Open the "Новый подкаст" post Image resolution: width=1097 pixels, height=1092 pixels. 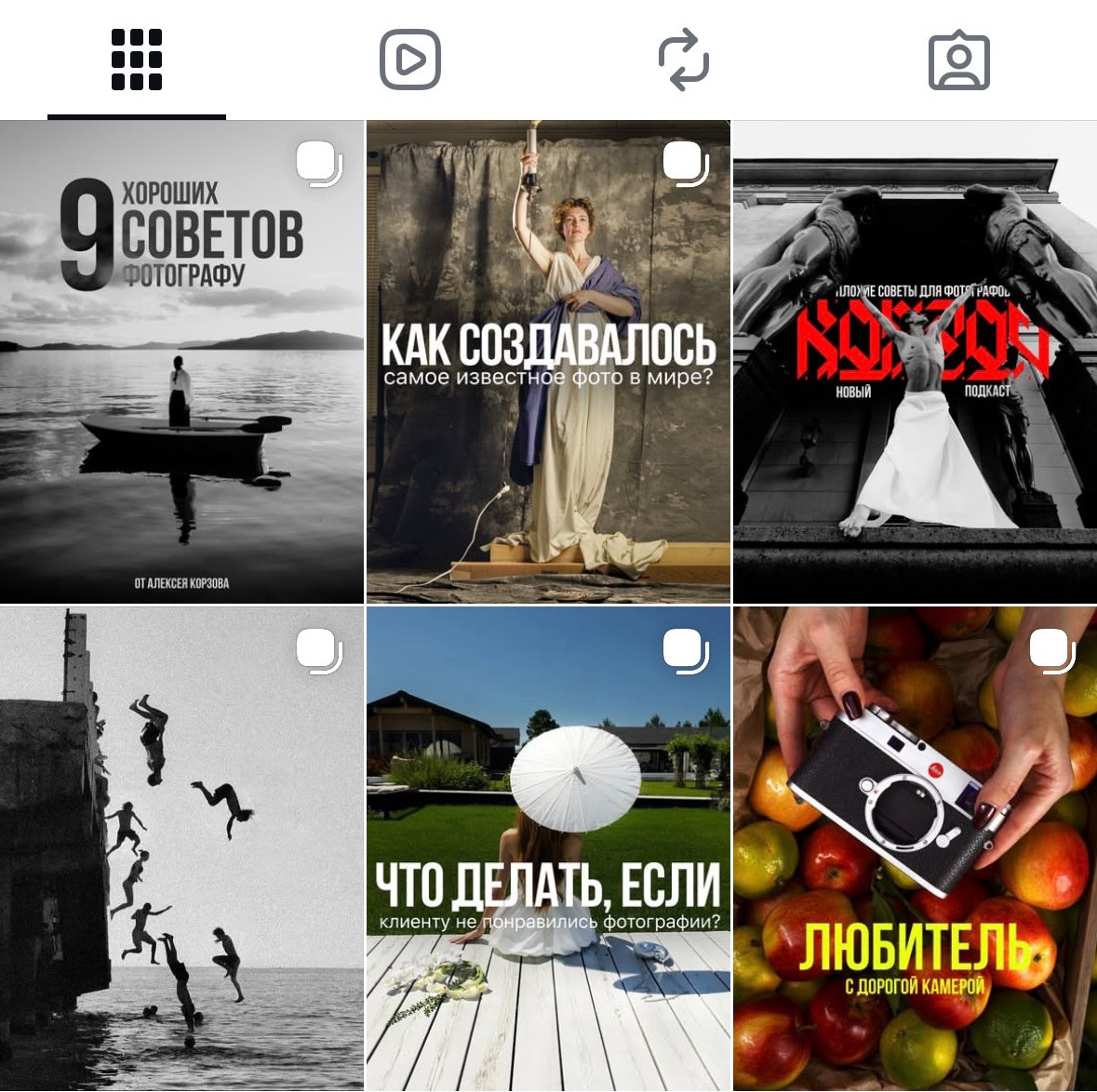[x=915, y=363]
